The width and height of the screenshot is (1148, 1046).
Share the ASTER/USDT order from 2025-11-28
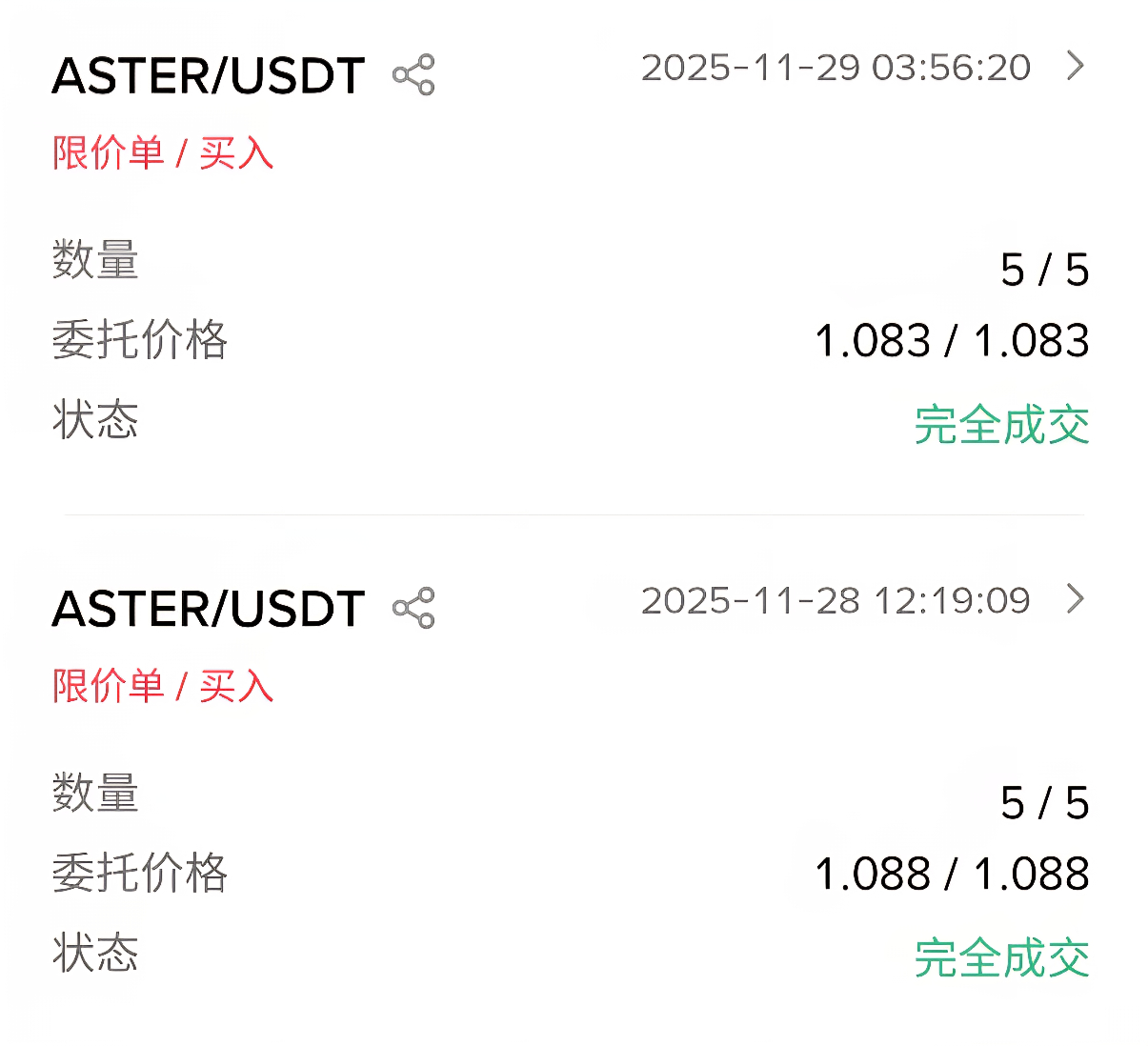click(x=413, y=608)
